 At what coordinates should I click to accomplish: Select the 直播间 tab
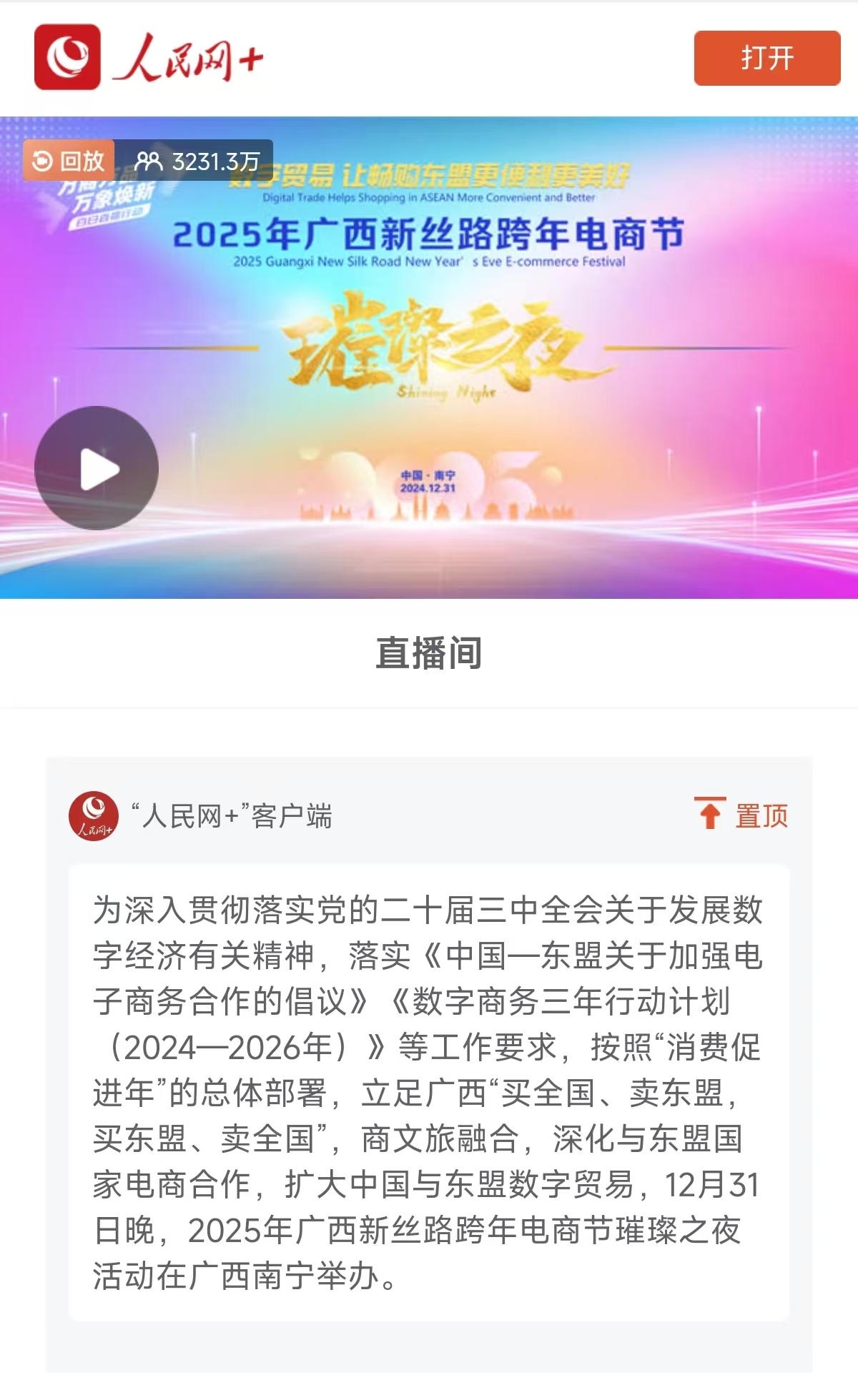coord(429,652)
